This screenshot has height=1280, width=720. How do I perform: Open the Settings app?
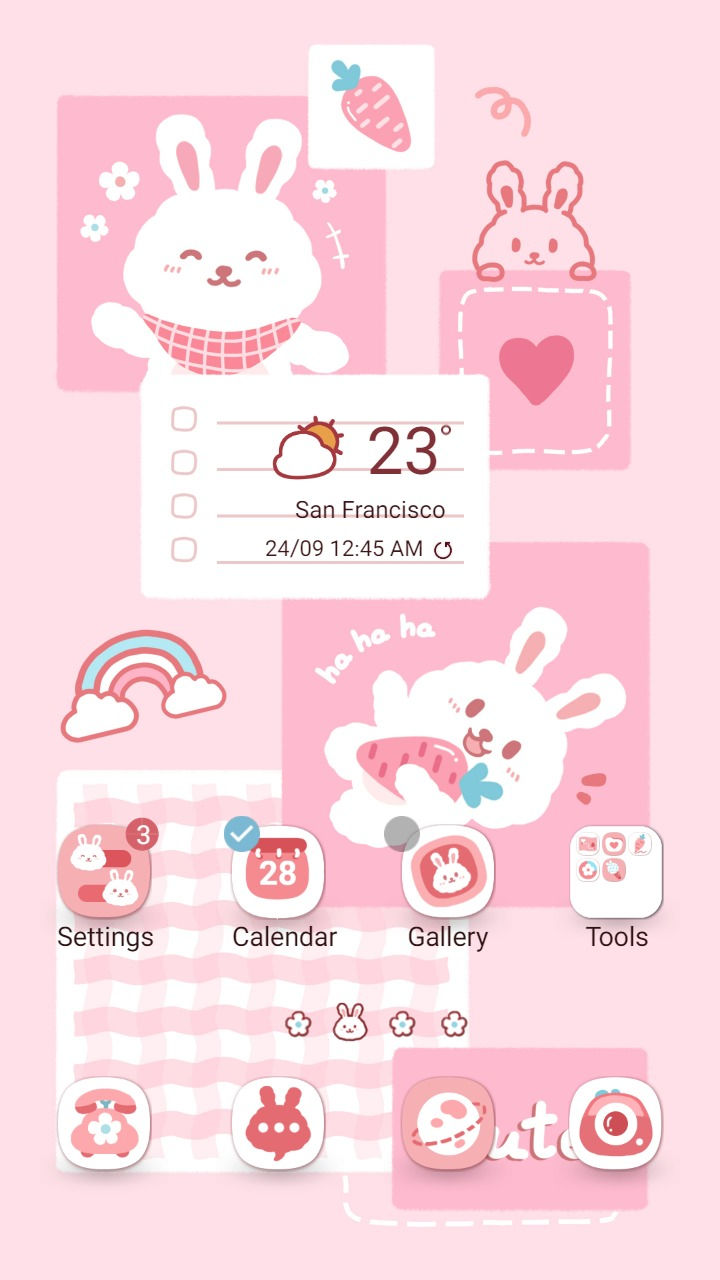coord(104,872)
